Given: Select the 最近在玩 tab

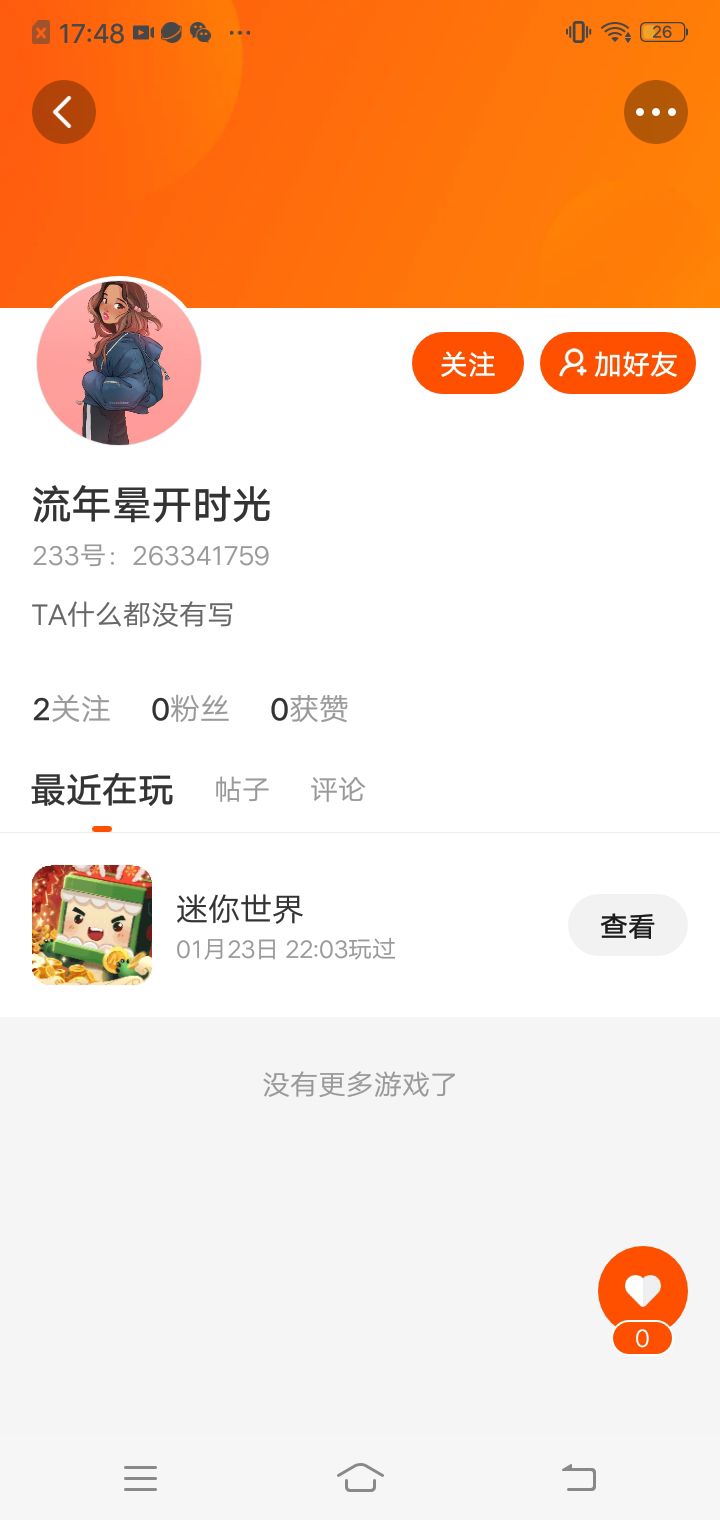Looking at the screenshot, I should tap(102, 790).
